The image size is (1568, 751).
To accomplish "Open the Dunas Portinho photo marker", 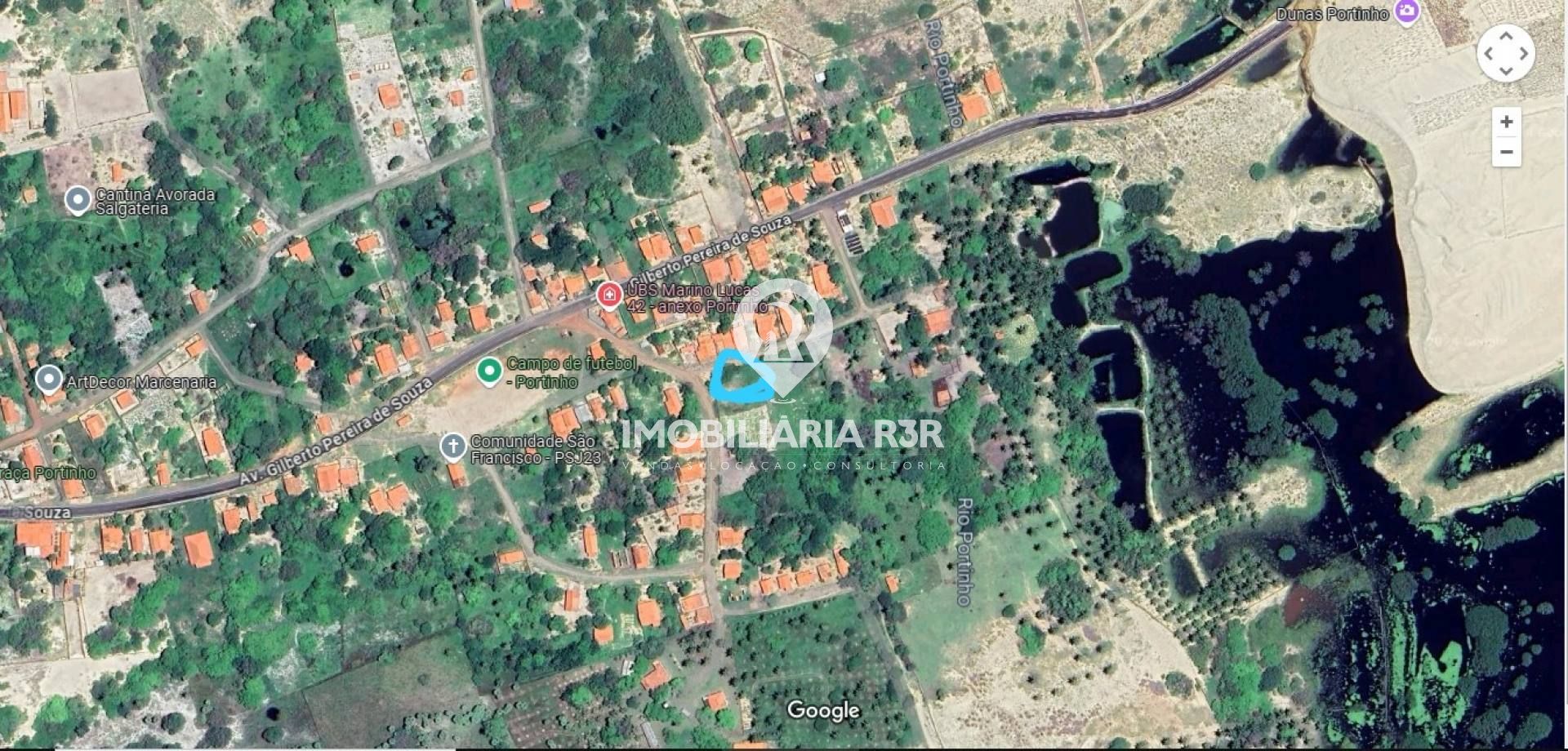I will (x=1406, y=12).
